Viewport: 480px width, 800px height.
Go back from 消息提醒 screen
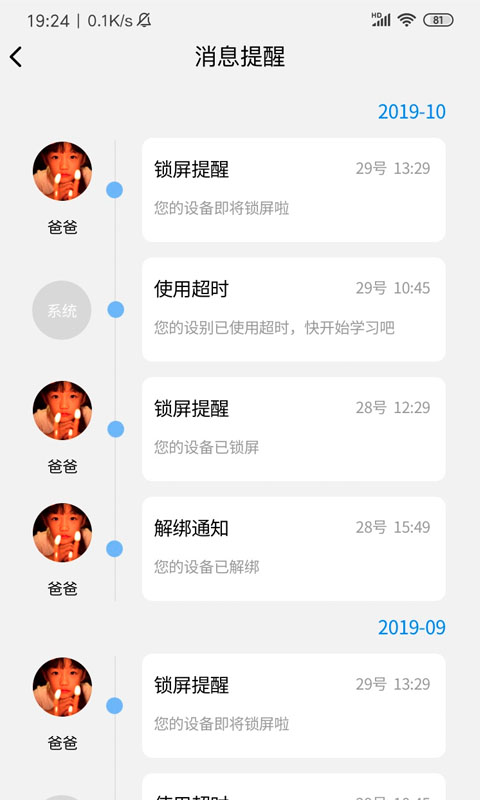16,57
